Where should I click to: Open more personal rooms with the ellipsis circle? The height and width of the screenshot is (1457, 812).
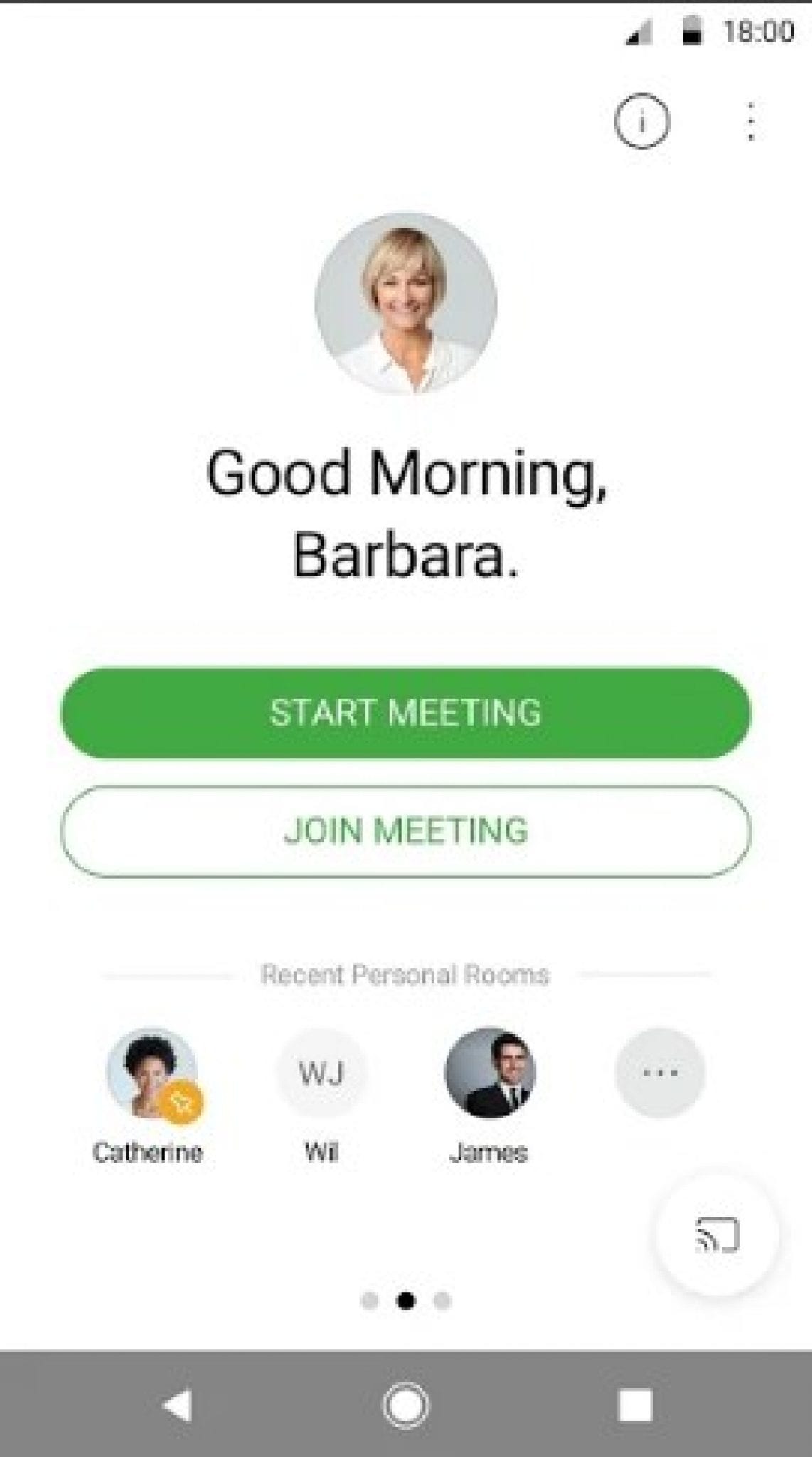pyautogui.click(x=658, y=1074)
